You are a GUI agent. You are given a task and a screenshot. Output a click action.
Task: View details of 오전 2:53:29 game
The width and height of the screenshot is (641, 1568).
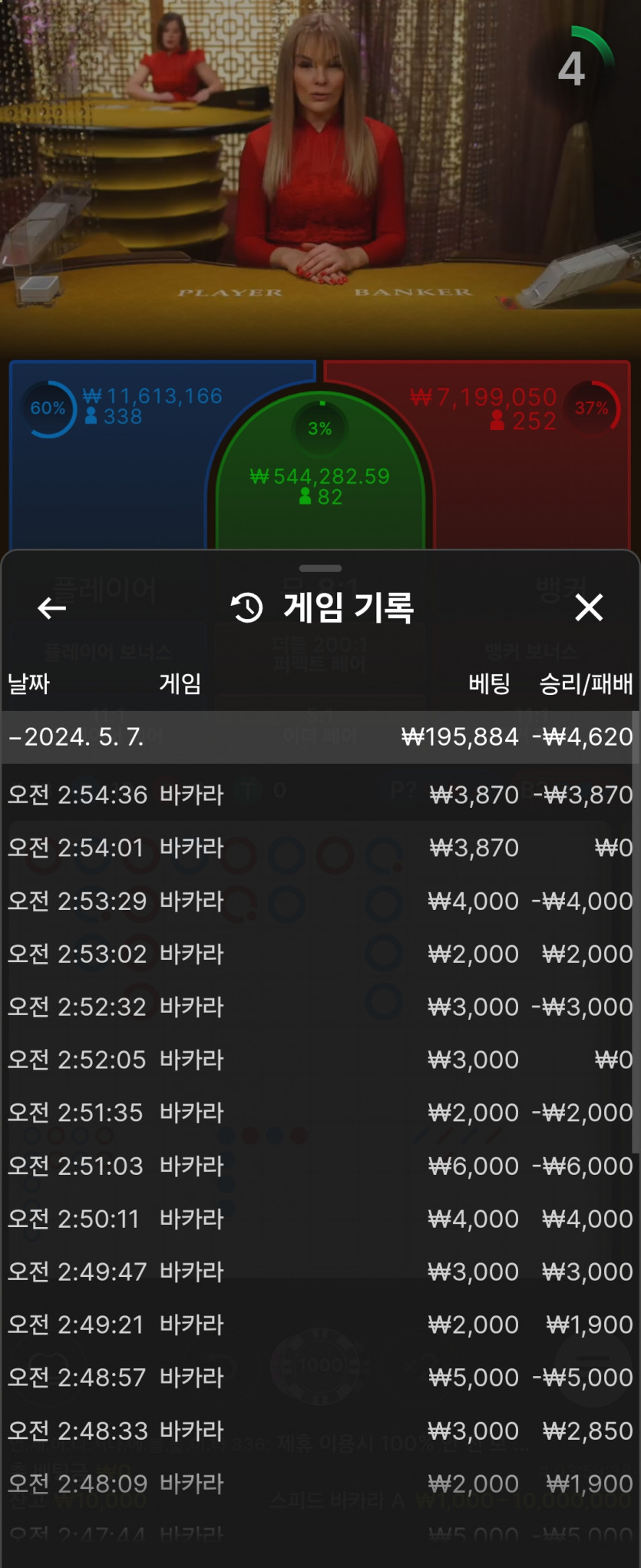coord(319,901)
